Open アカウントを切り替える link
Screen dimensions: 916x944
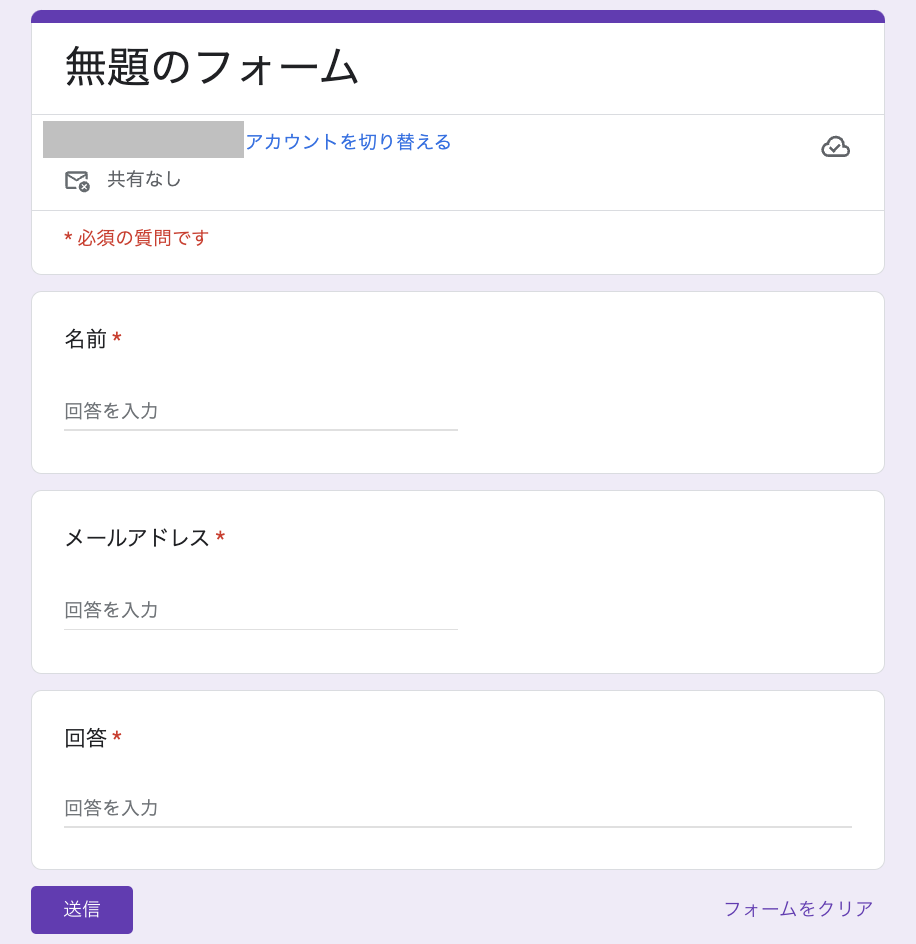click(x=347, y=143)
